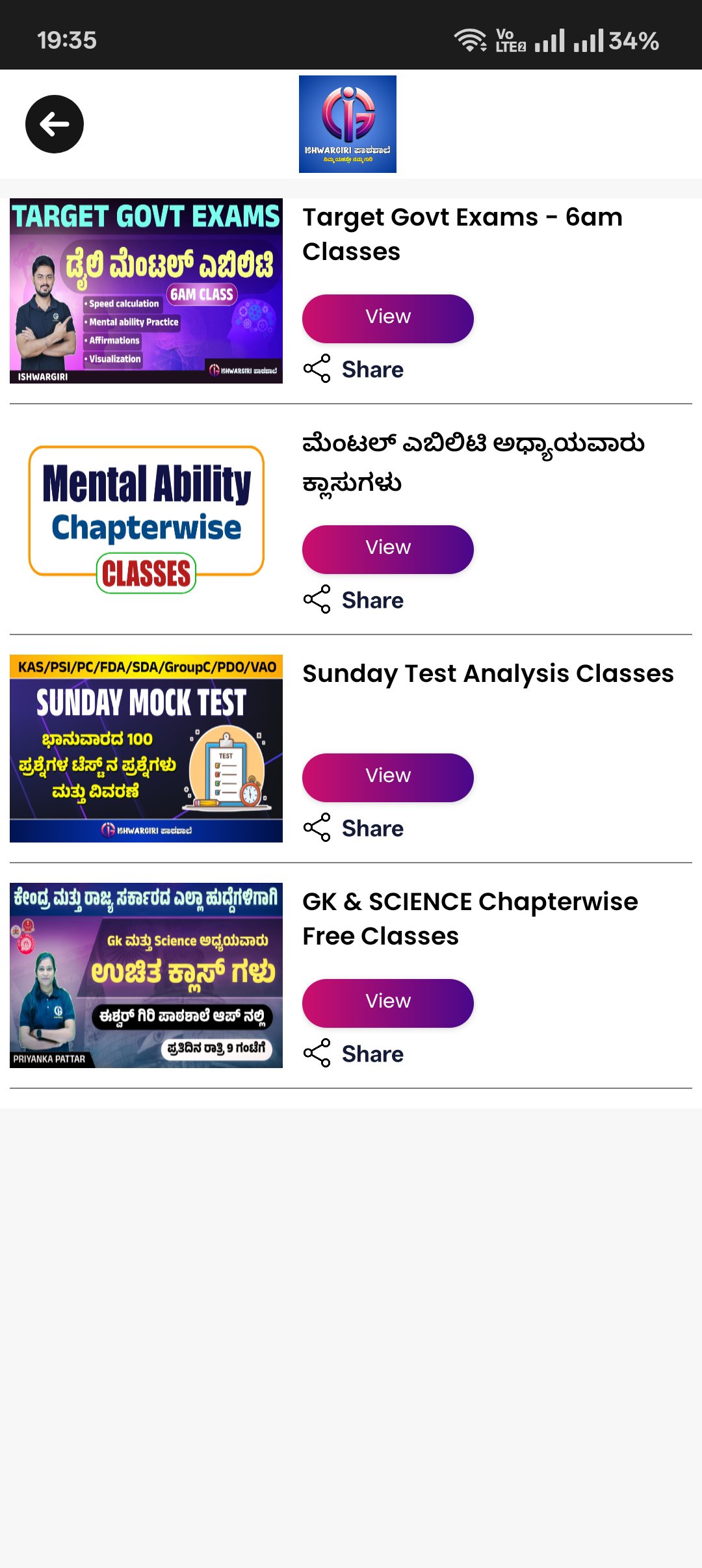The width and height of the screenshot is (702, 1568).
Task: Tap the GK and Science class poster thumbnail
Action: coord(146,974)
